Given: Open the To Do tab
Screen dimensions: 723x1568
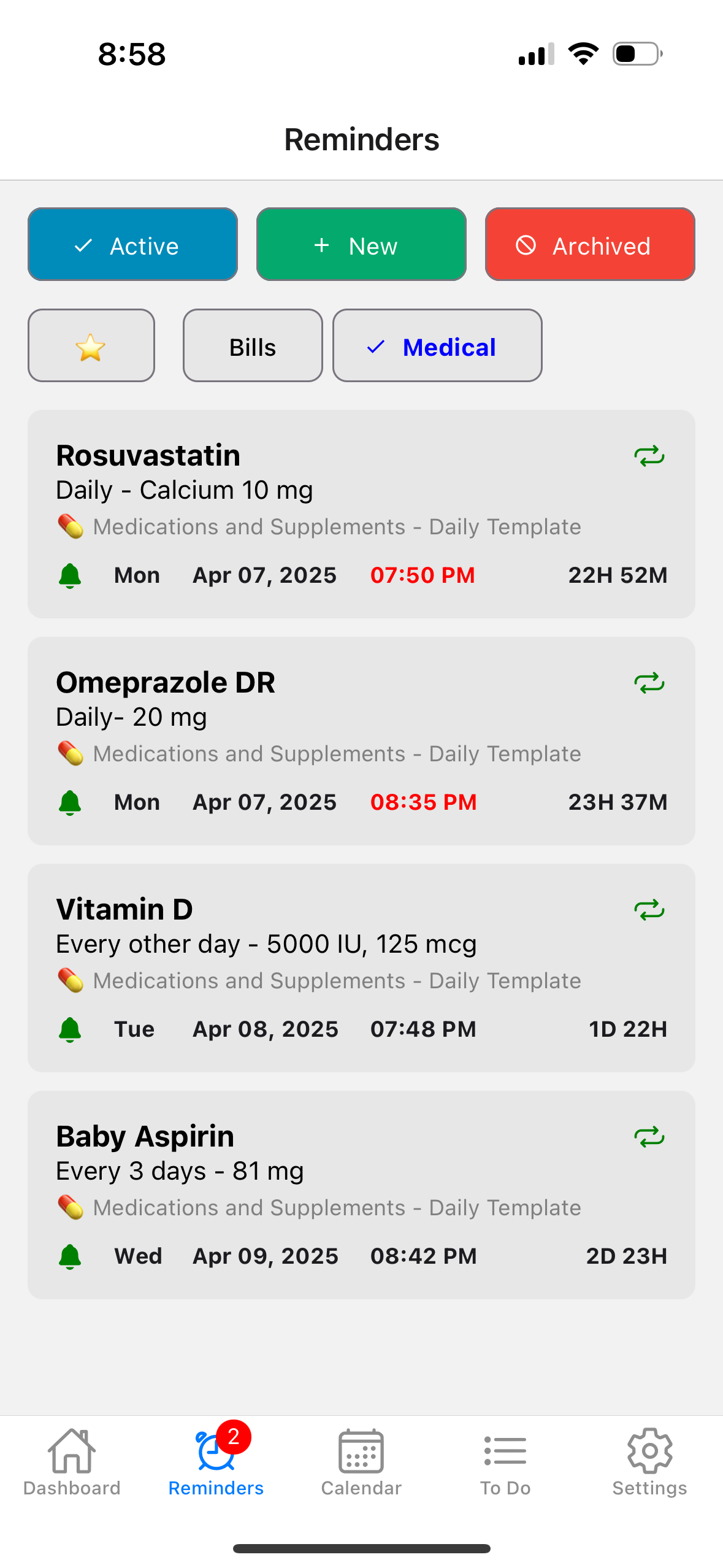Looking at the screenshot, I should coord(505,1462).
